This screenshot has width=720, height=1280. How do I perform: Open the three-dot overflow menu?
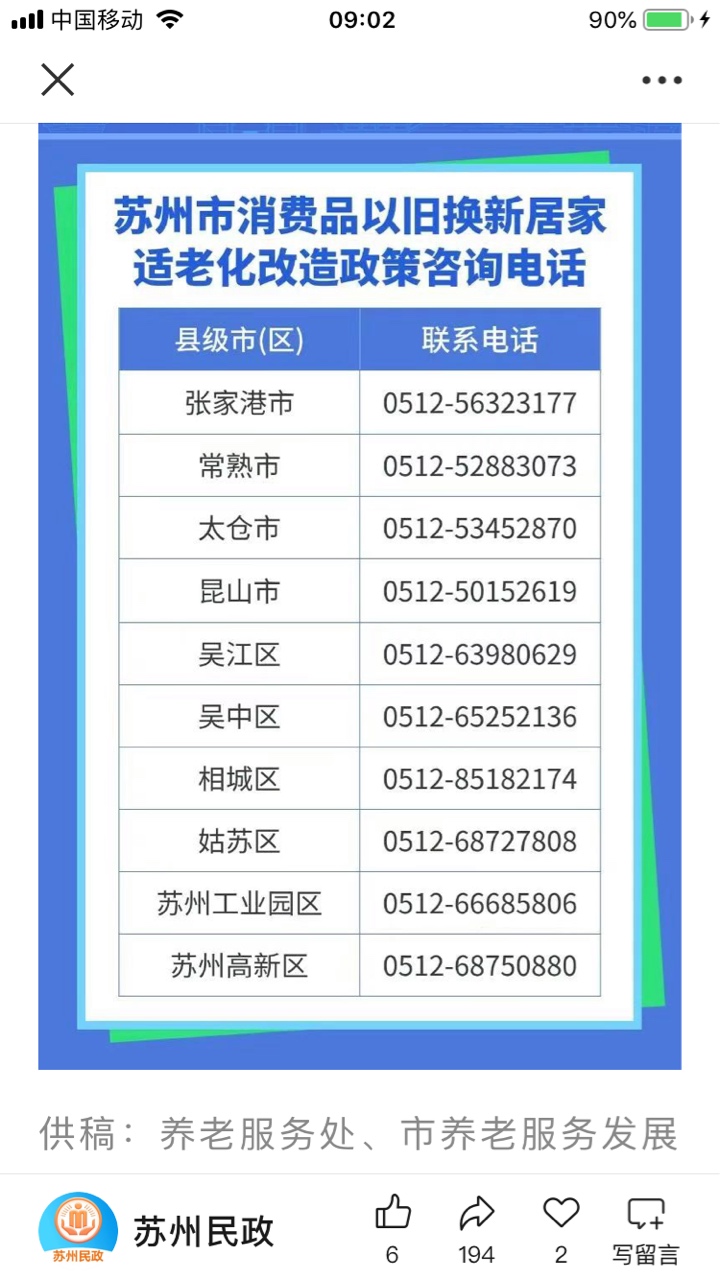[x=661, y=80]
